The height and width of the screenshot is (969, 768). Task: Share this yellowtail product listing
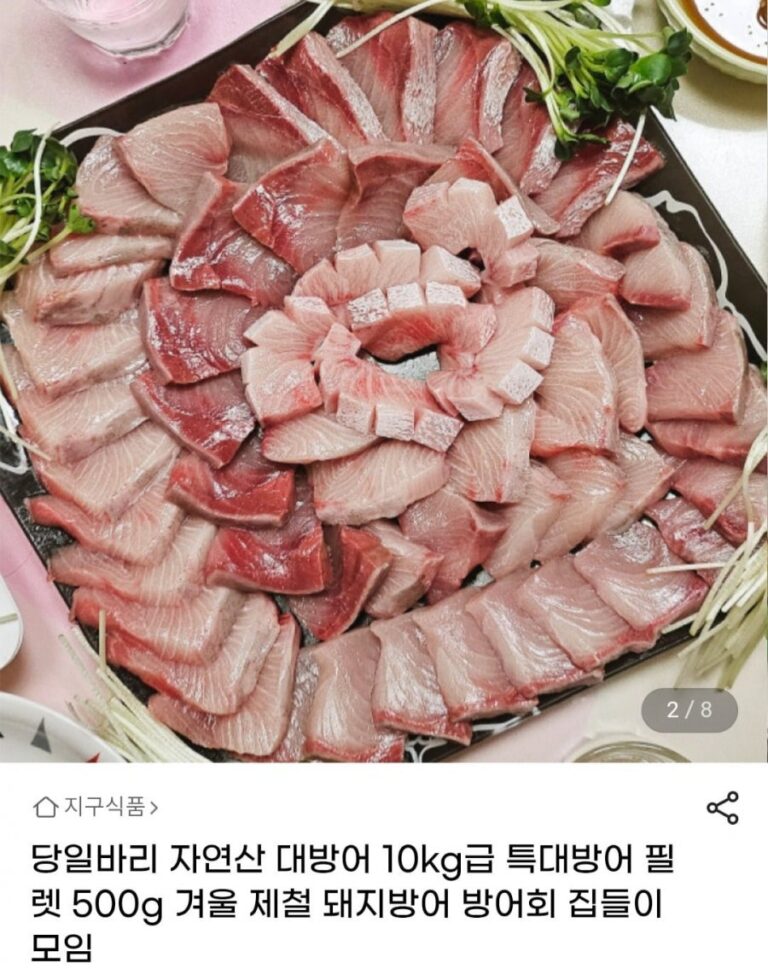click(722, 808)
